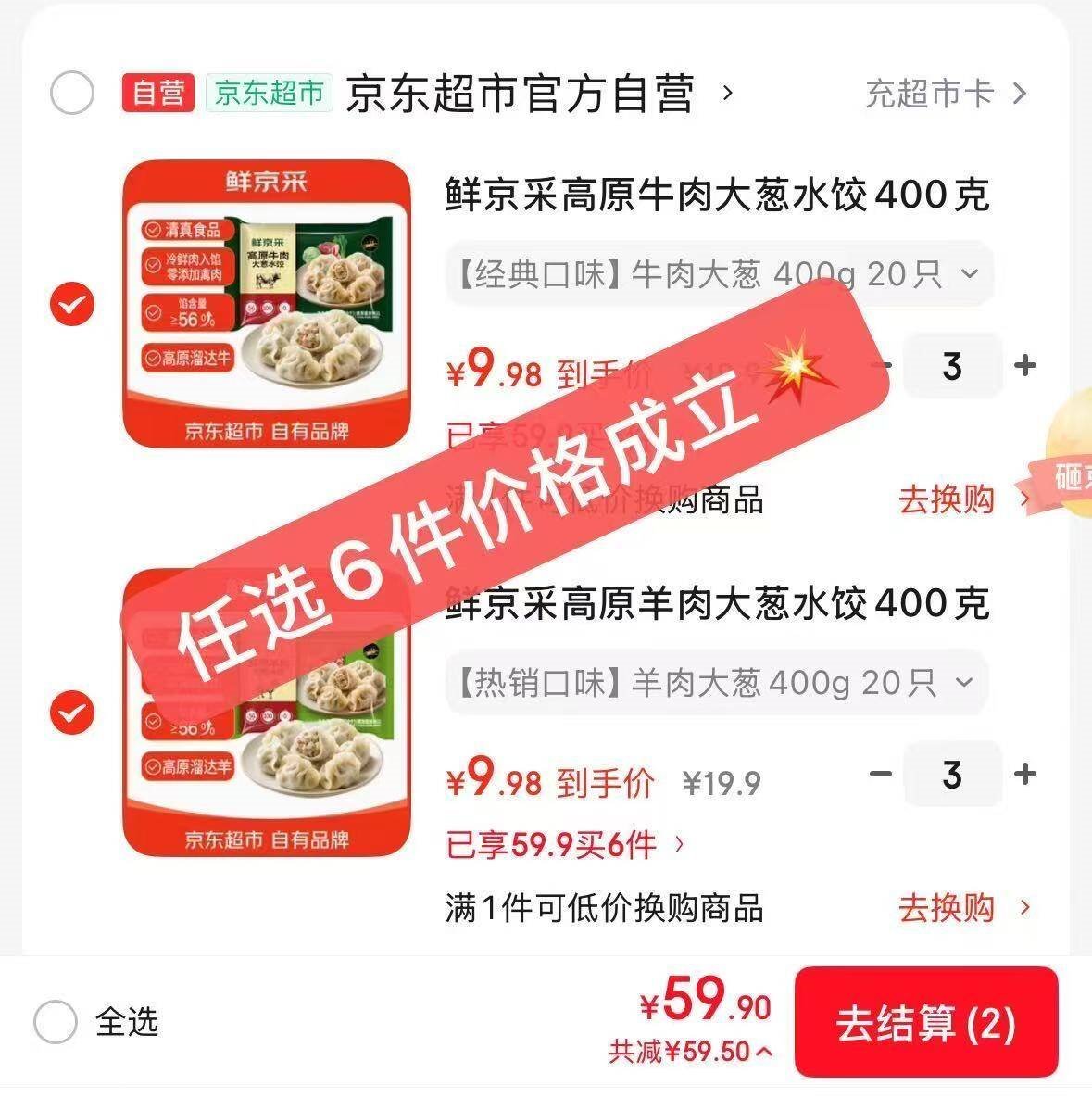Viewport: 1092px width, 1098px height.
Task: Tap the plus icon for beef dumplings quantity
Action: (1024, 366)
